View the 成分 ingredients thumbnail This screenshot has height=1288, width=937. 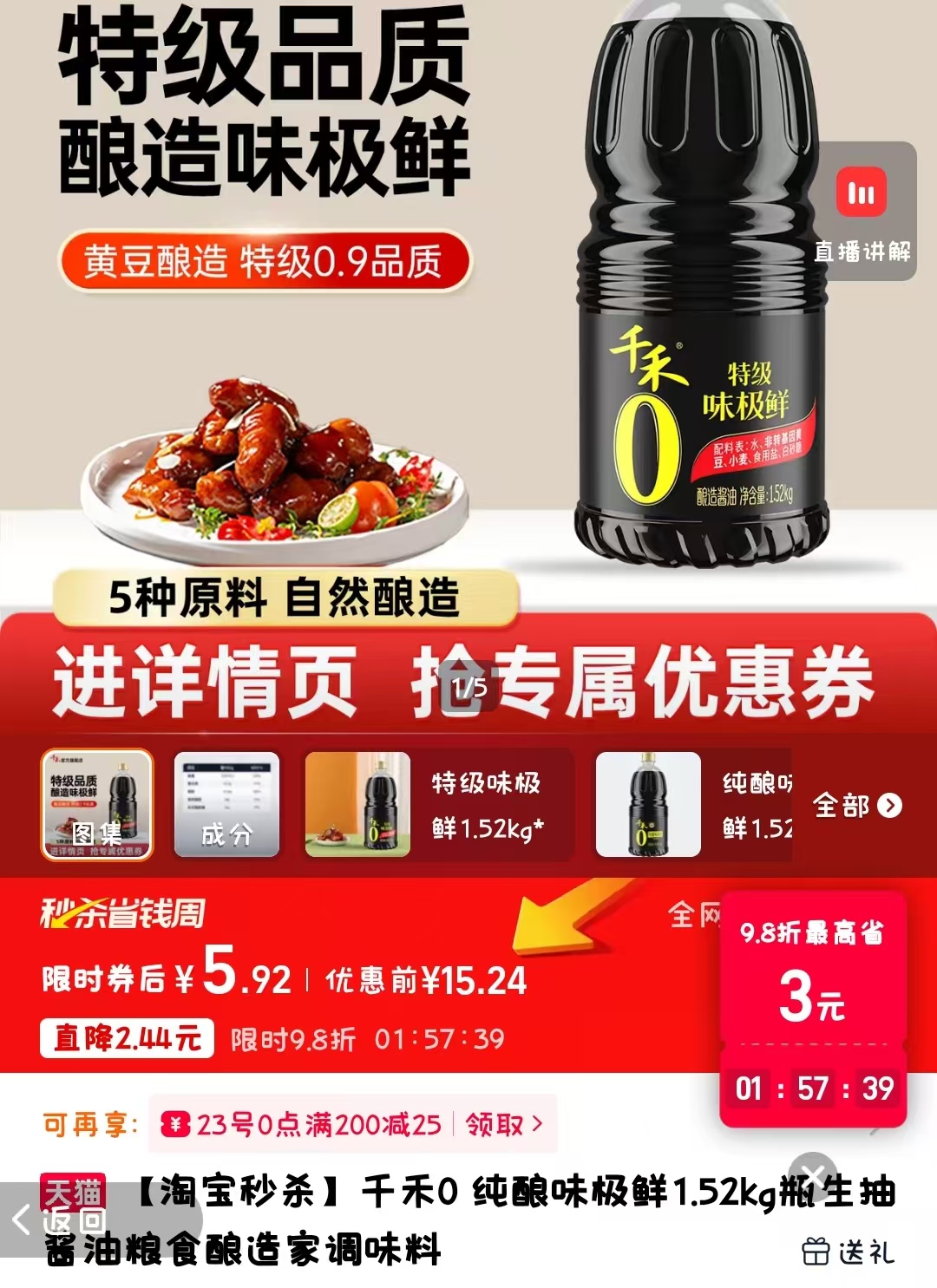[226, 805]
